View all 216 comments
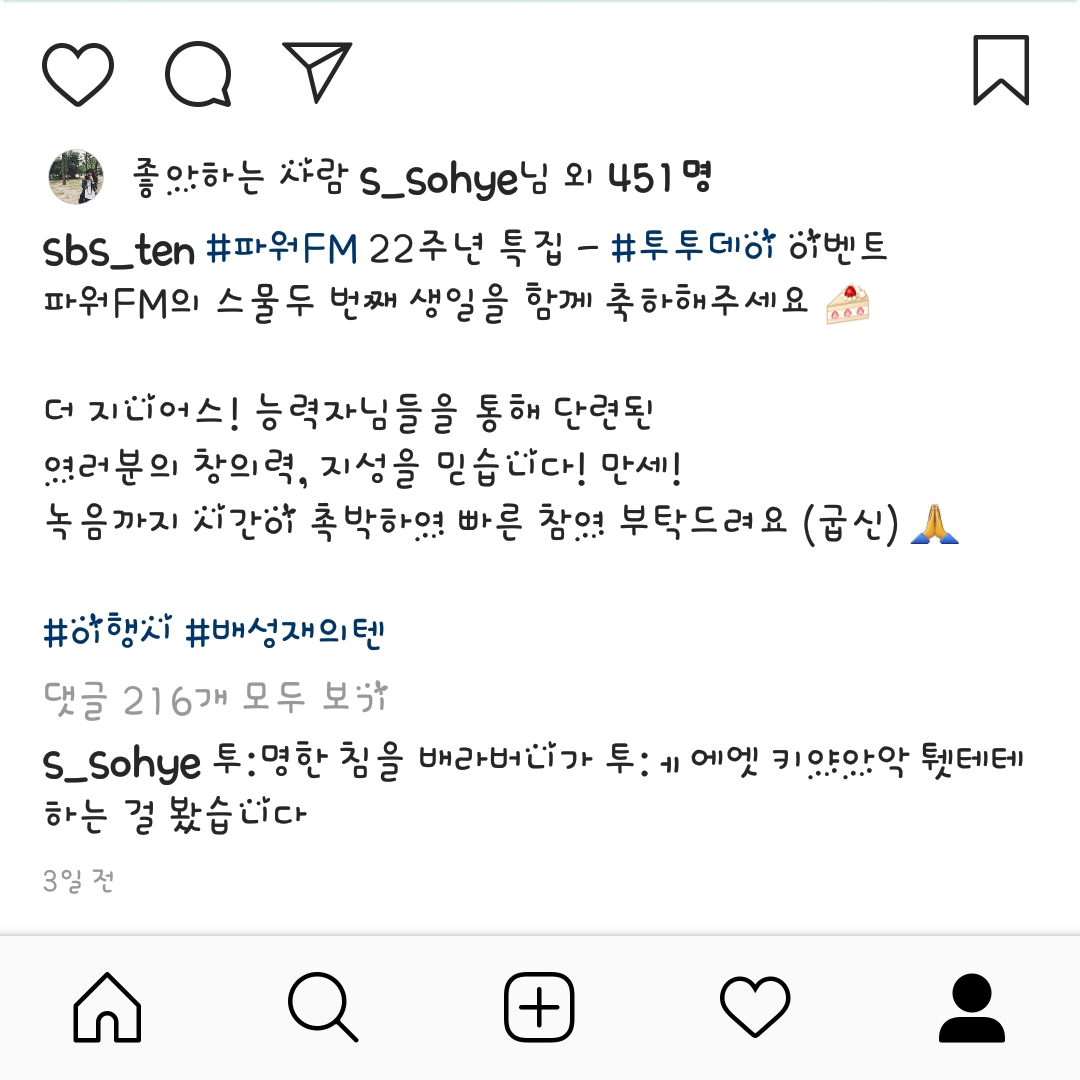Image resolution: width=1080 pixels, height=1080 pixels. 215,699
